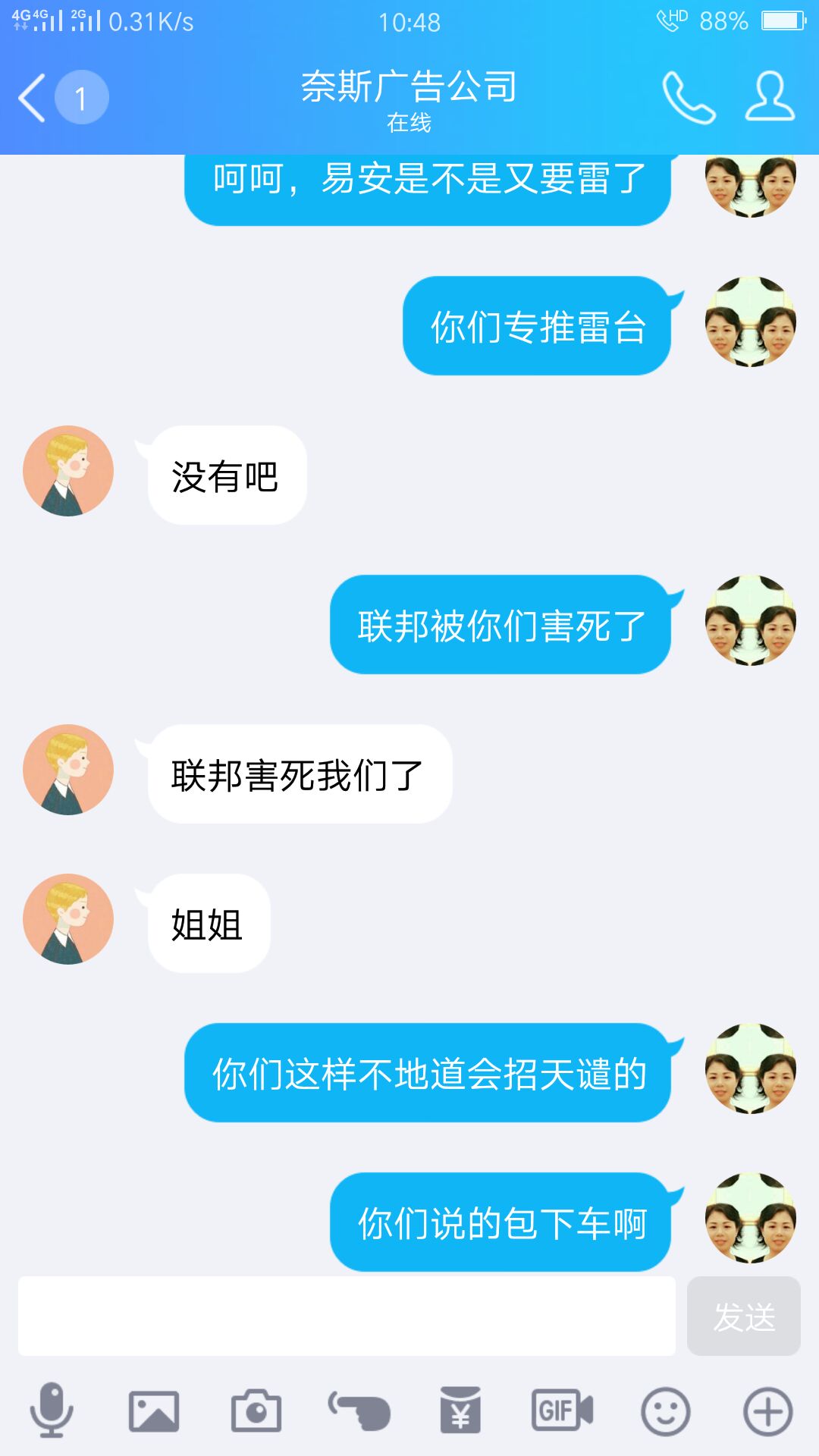This screenshot has height=1456, width=819.
Task: Tap the message text input field
Action: tap(347, 1316)
